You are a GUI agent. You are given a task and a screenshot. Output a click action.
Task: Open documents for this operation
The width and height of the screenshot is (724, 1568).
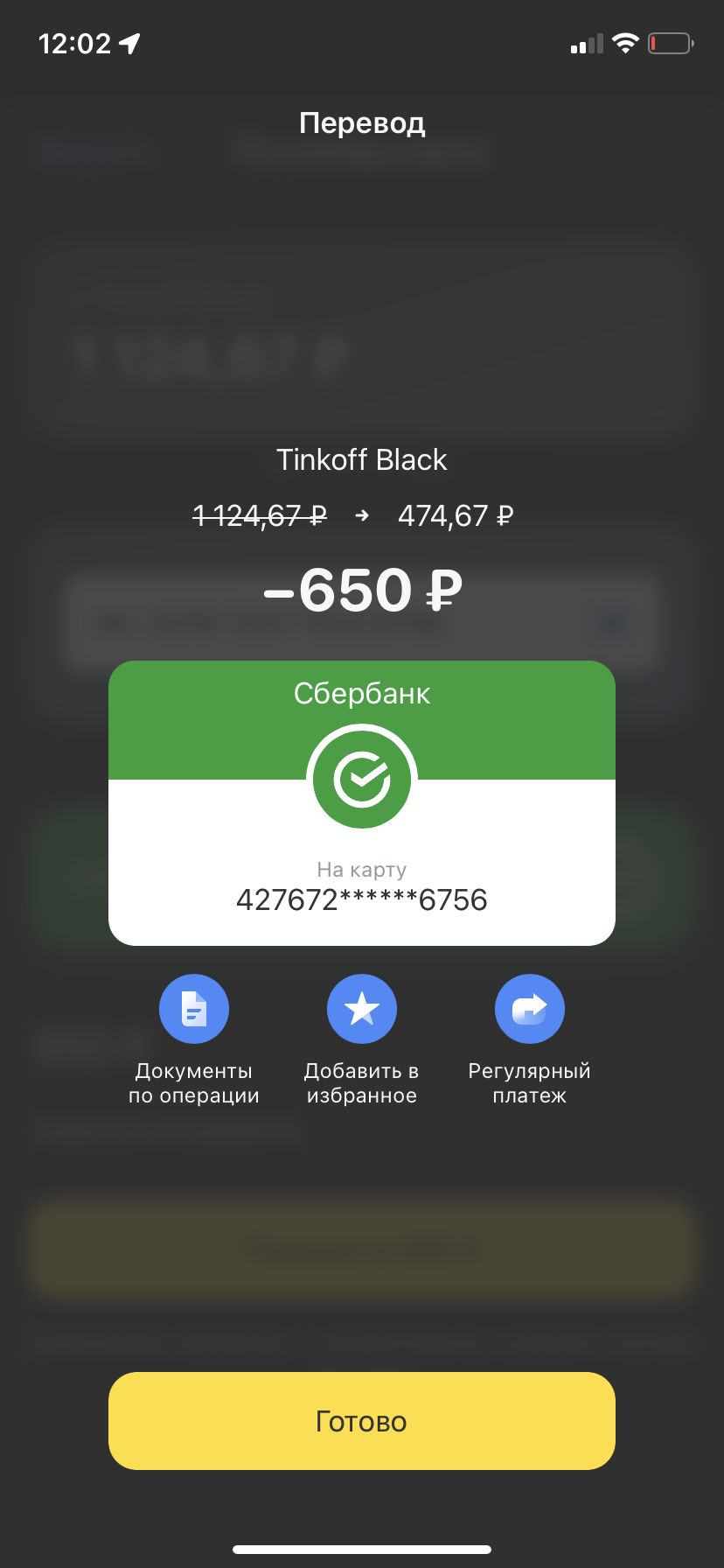tap(194, 1009)
